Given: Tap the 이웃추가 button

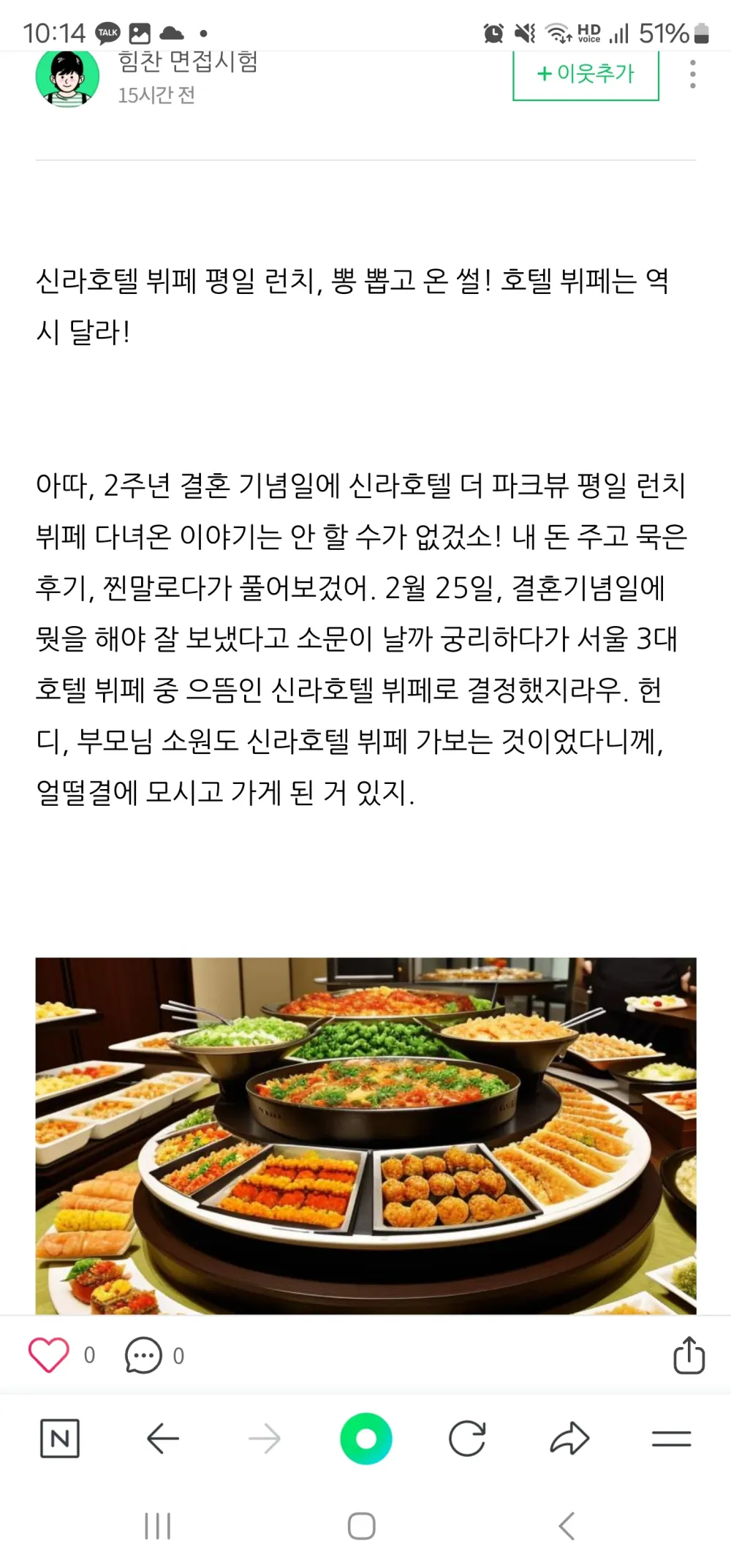Looking at the screenshot, I should [x=586, y=74].
